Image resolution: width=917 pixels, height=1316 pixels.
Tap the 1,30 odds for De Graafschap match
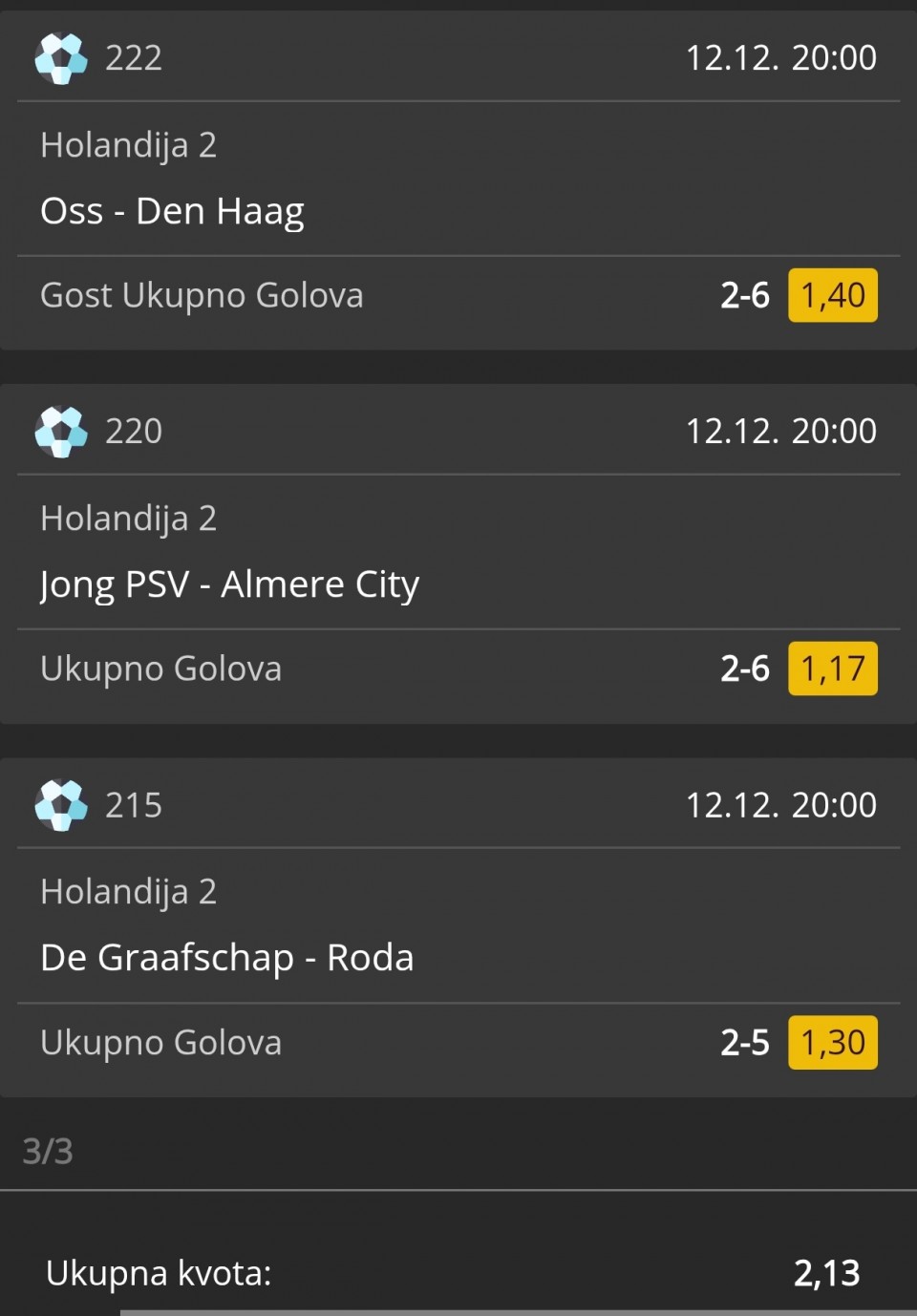click(x=832, y=1042)
